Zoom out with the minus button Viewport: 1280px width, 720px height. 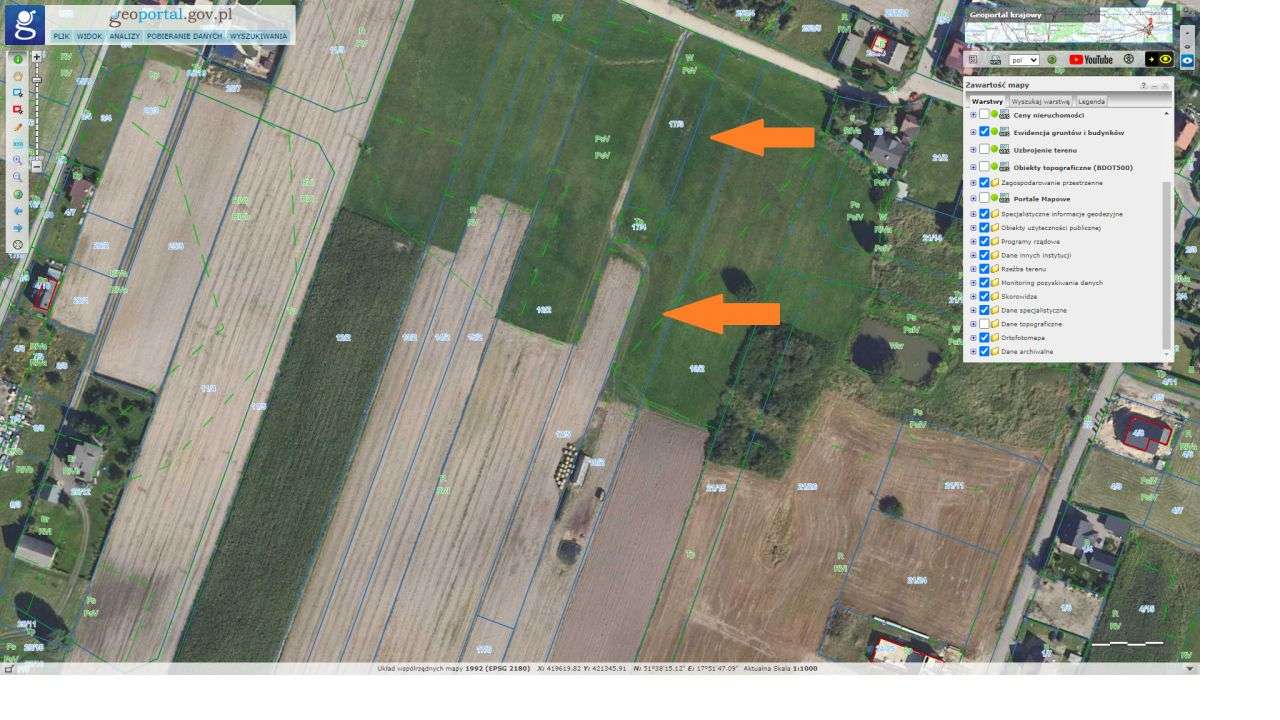point(37,167)
